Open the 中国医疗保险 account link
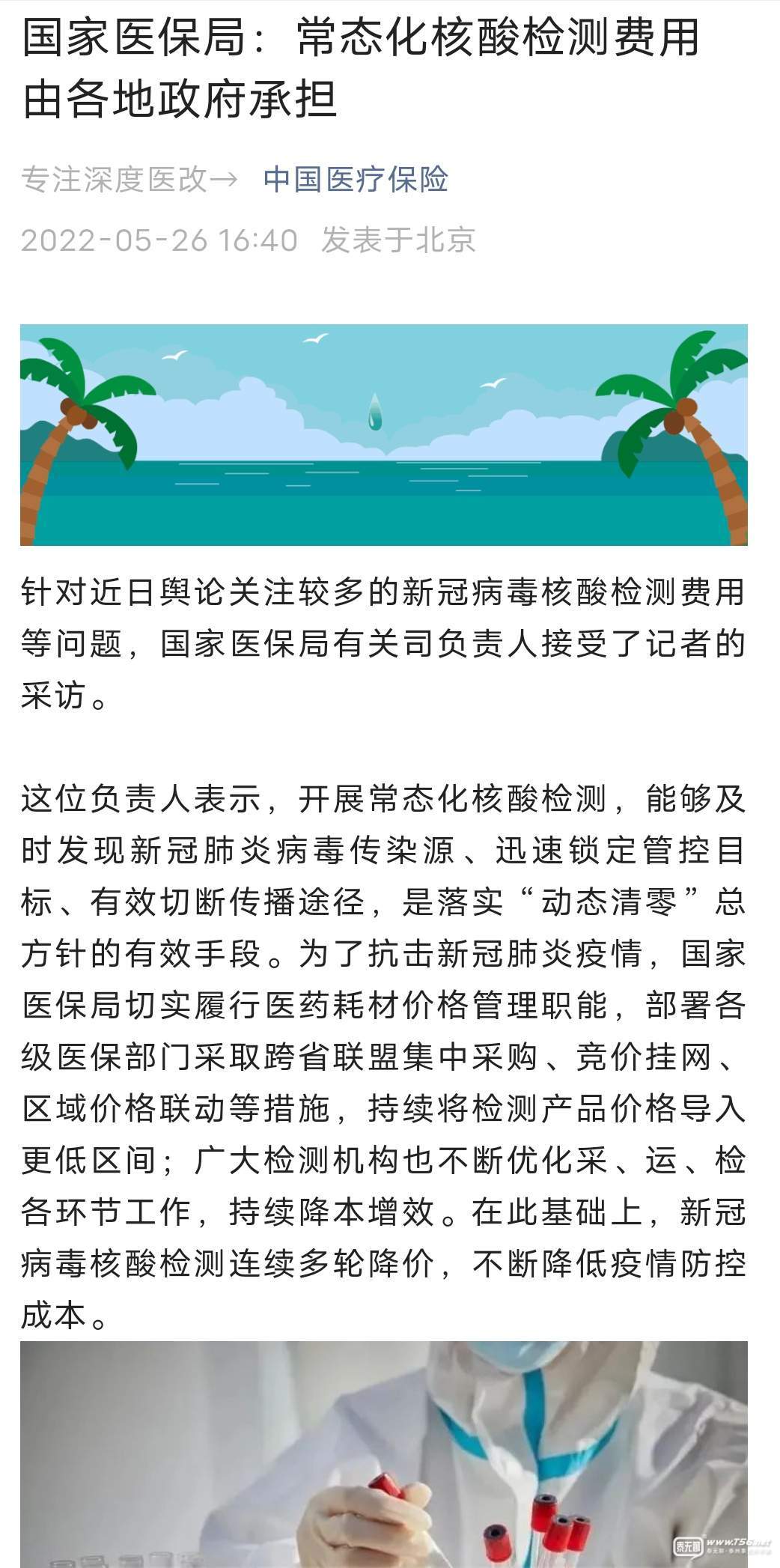This screenshot has width=780, height=1568. click(356, 180)
